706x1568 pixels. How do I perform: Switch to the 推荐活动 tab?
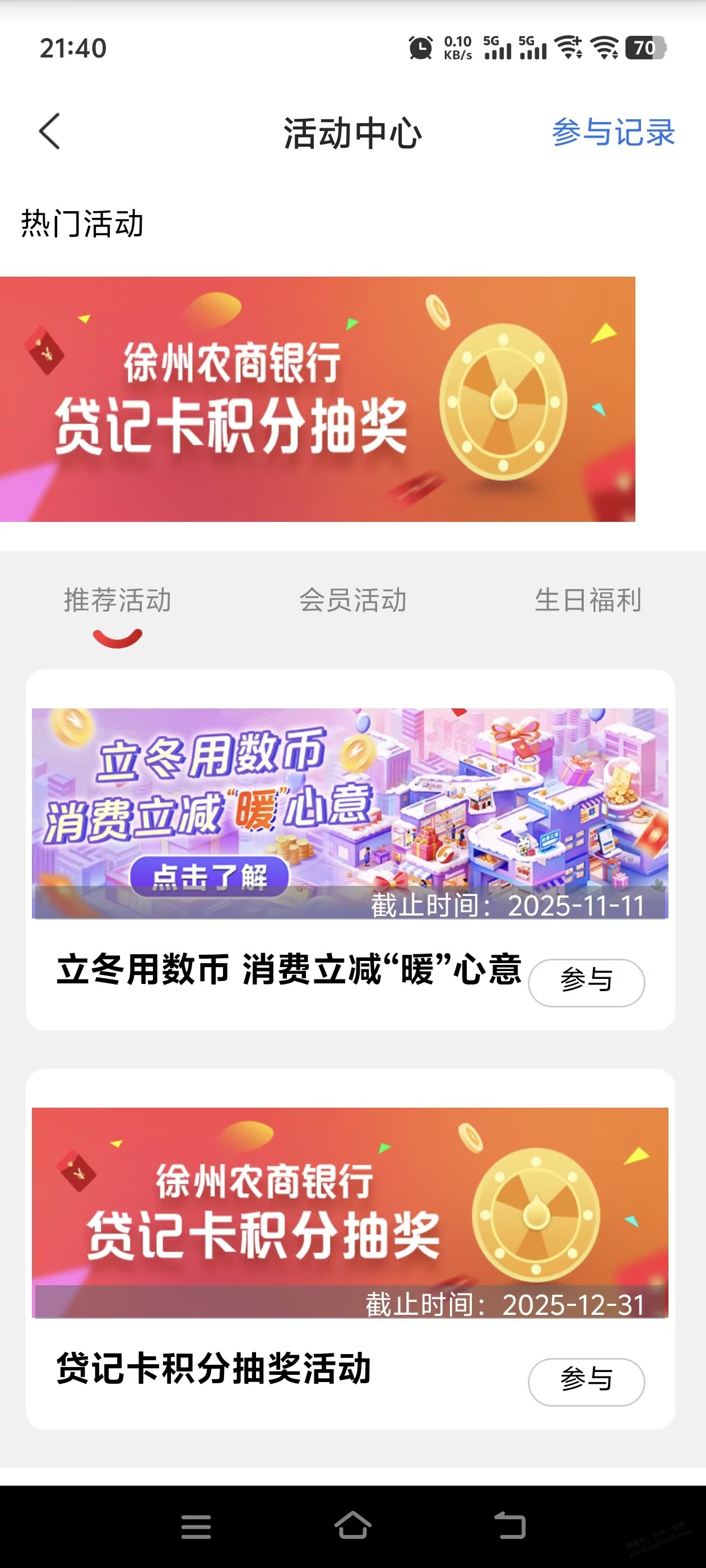pyautogui.click(x=118, y=600)
